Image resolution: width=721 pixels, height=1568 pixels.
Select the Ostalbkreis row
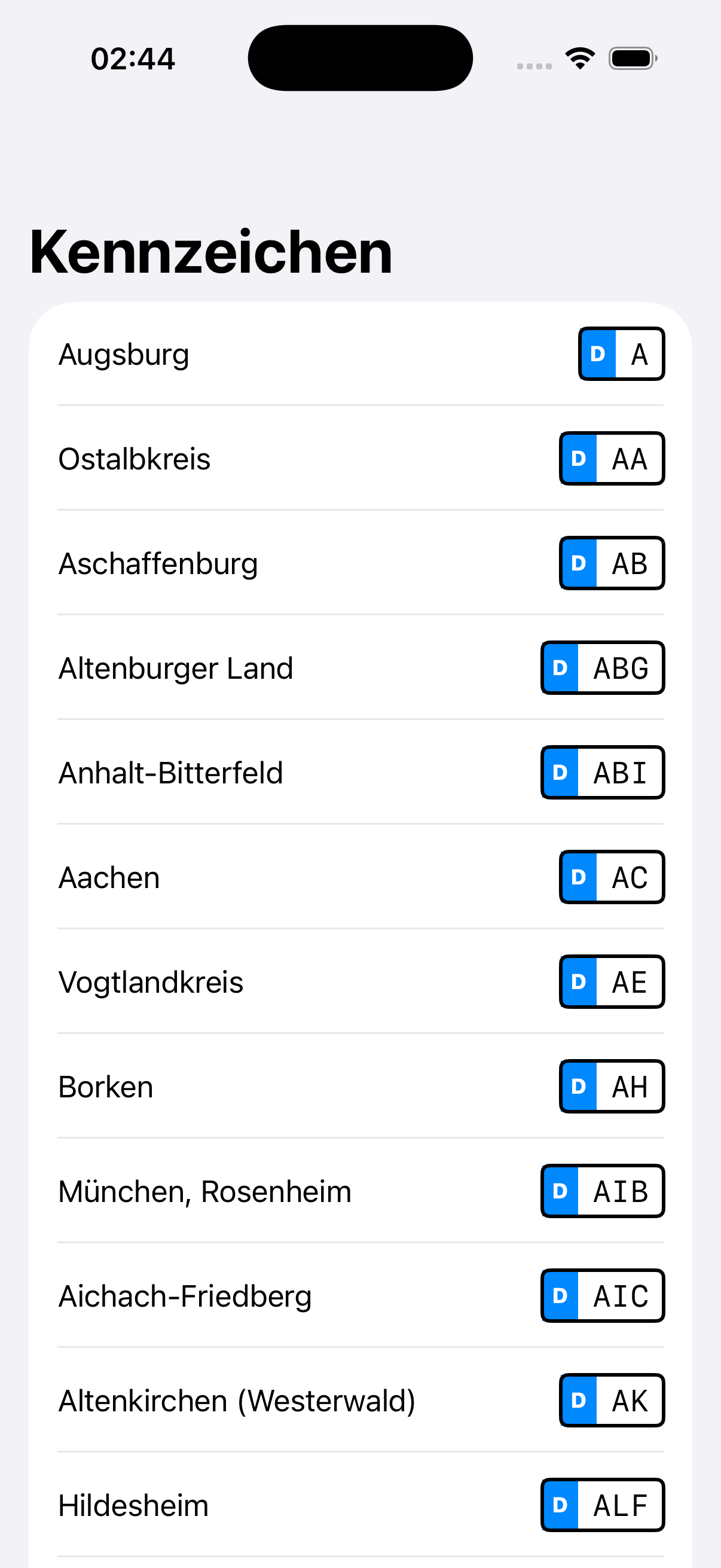pyautogui.click(x=360, y=459)
